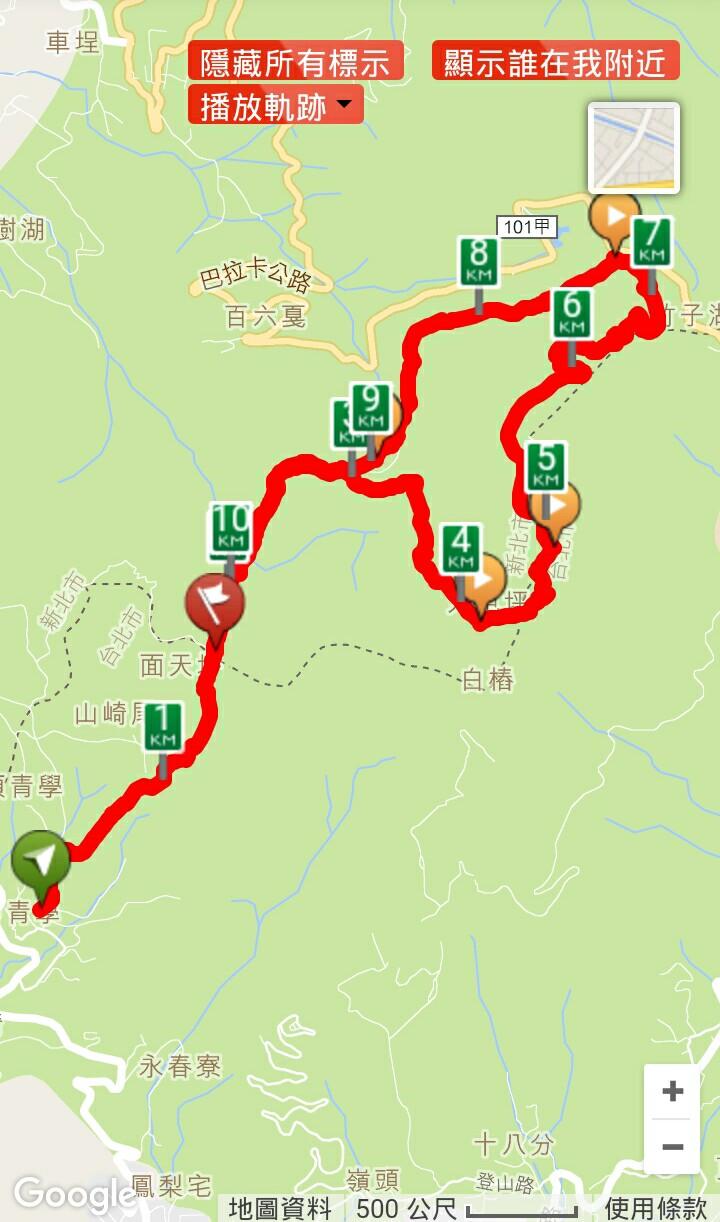Select the 10 KM marker

232,528
